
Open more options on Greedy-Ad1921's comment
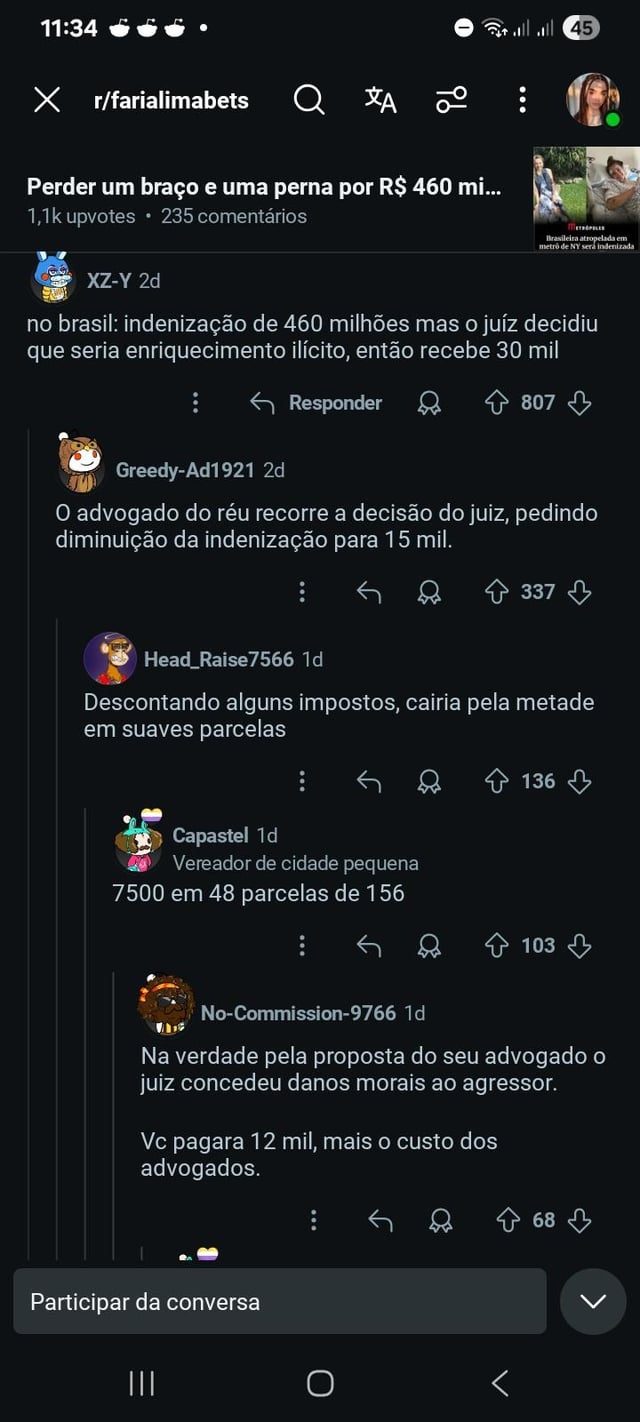point(302,592)
